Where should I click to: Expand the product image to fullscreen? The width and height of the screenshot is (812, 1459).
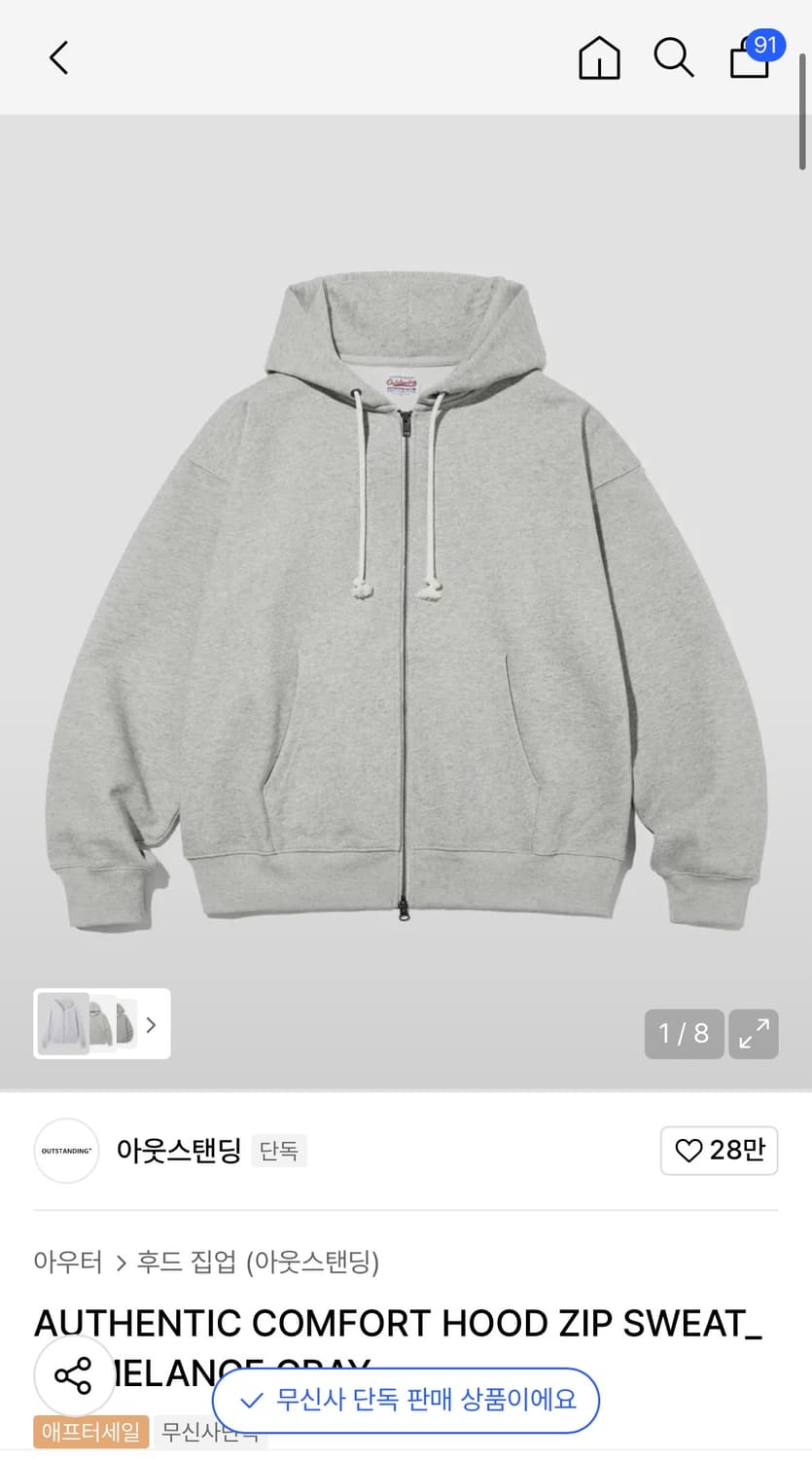point(754,1033)
